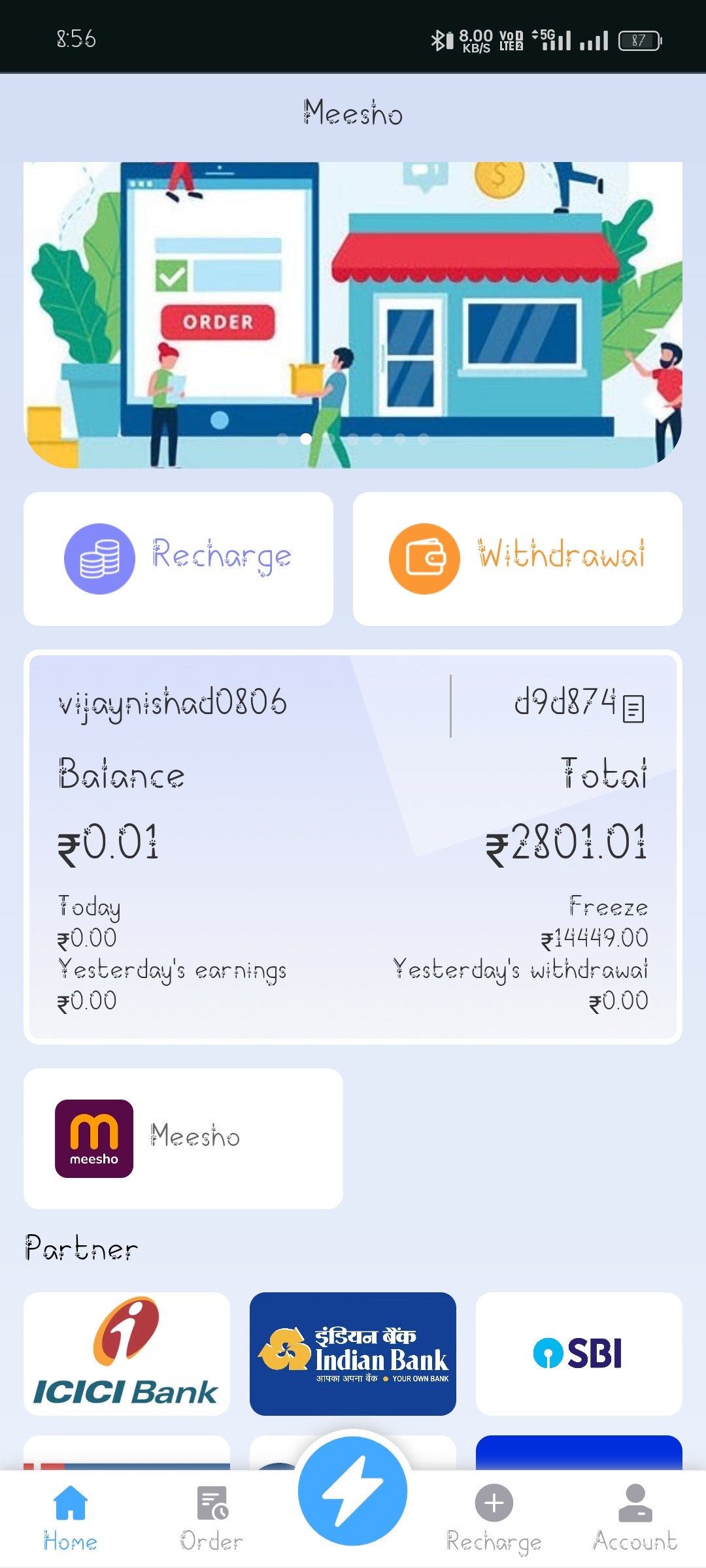Select the SBI partner tile
The width and height of the screenshot is (706, 1568).
tap(579, 1353)
